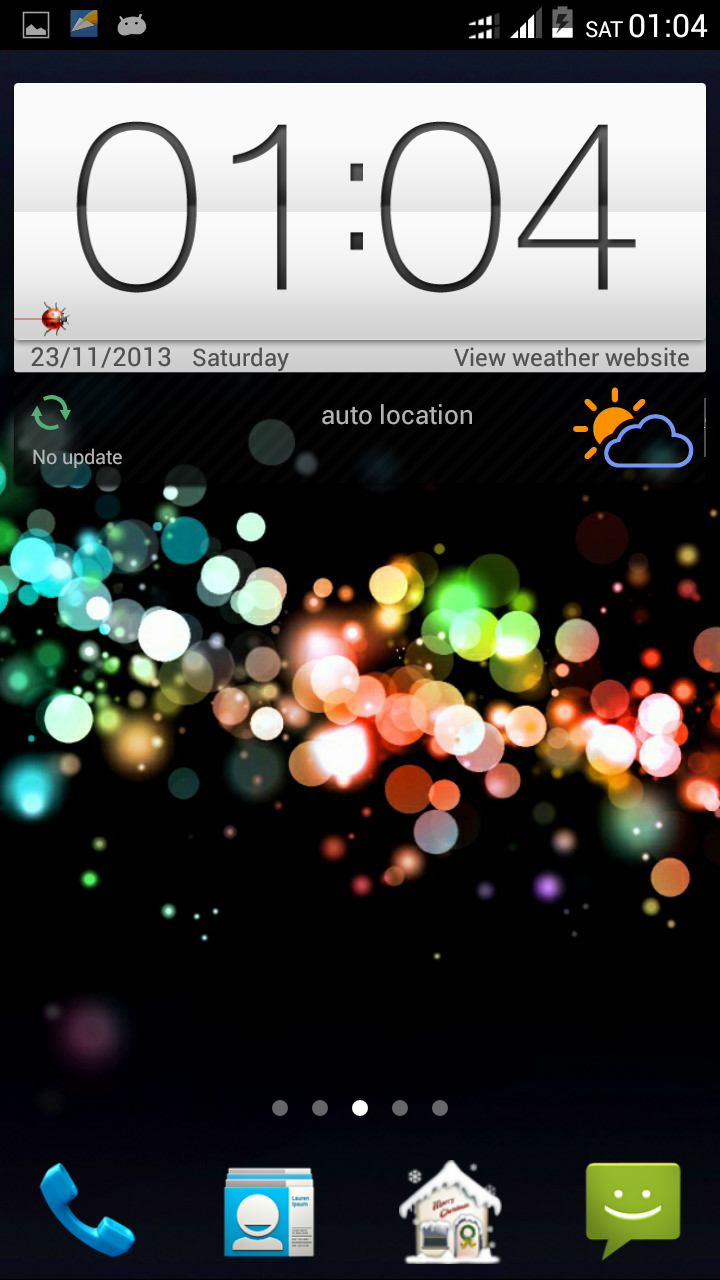Open the Contacts app
720x1280 pixels.
(x=268, y=1210)
